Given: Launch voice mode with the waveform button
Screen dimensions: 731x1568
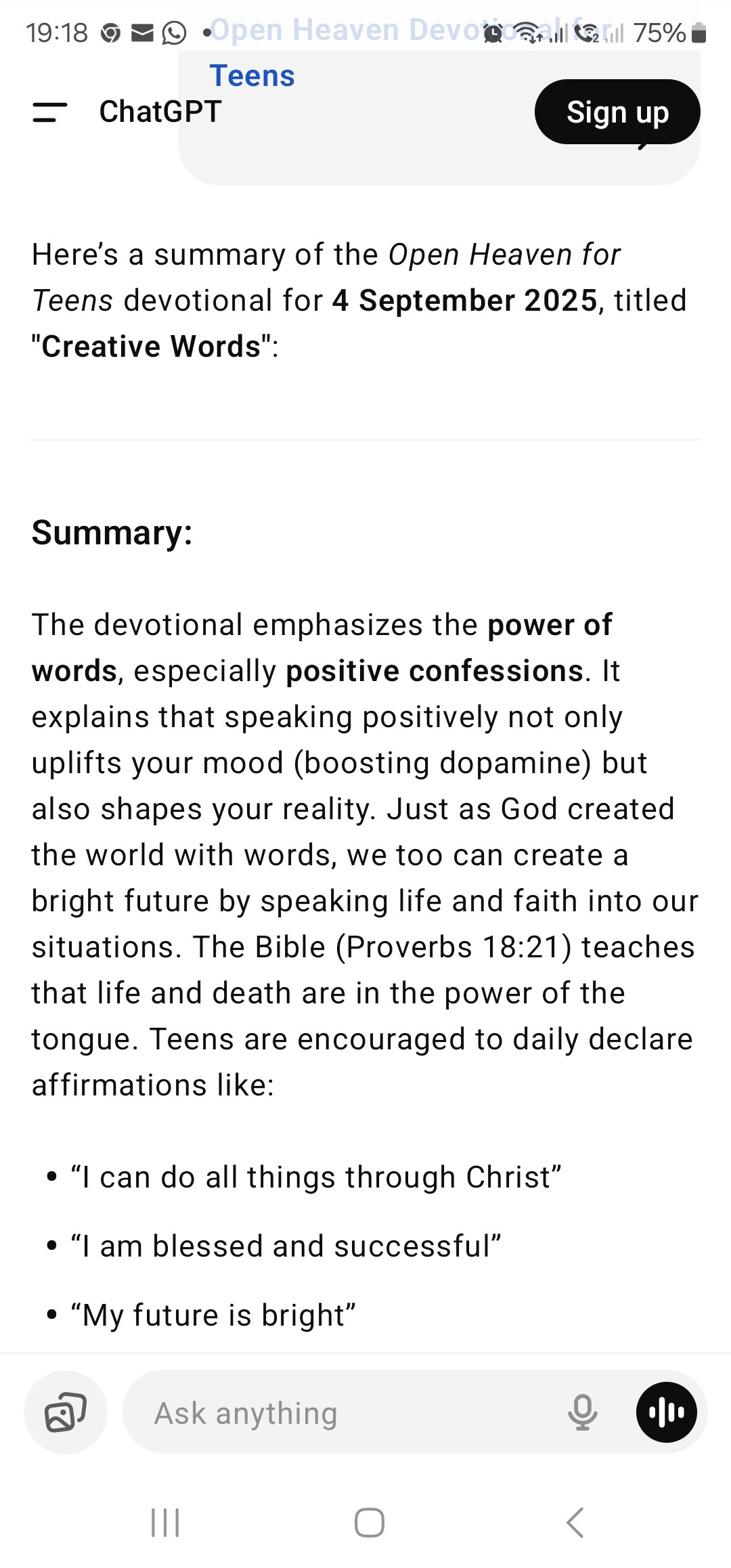Looking at the screenshot, I should click(666, 1413).
